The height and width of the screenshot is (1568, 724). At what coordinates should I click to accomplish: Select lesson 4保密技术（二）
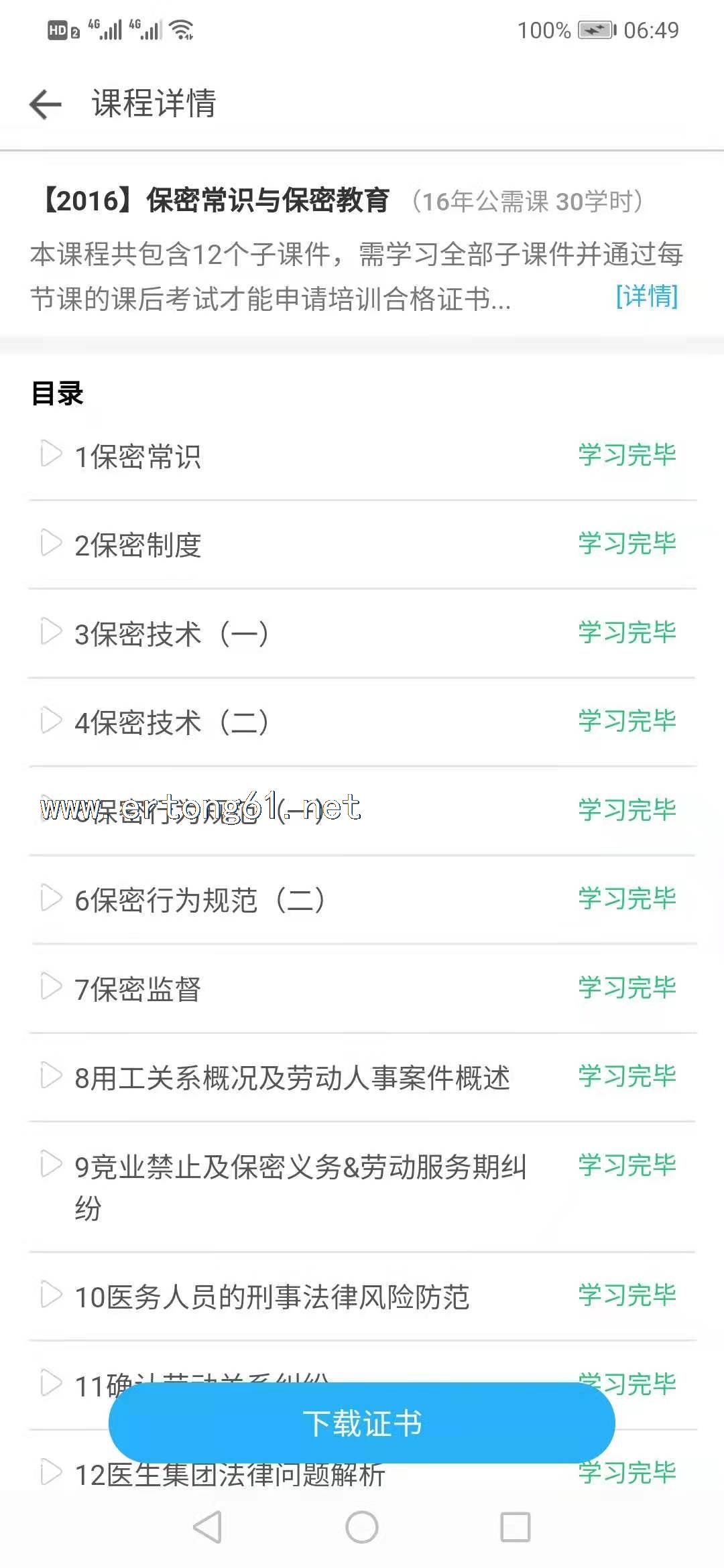pos(172,722)
